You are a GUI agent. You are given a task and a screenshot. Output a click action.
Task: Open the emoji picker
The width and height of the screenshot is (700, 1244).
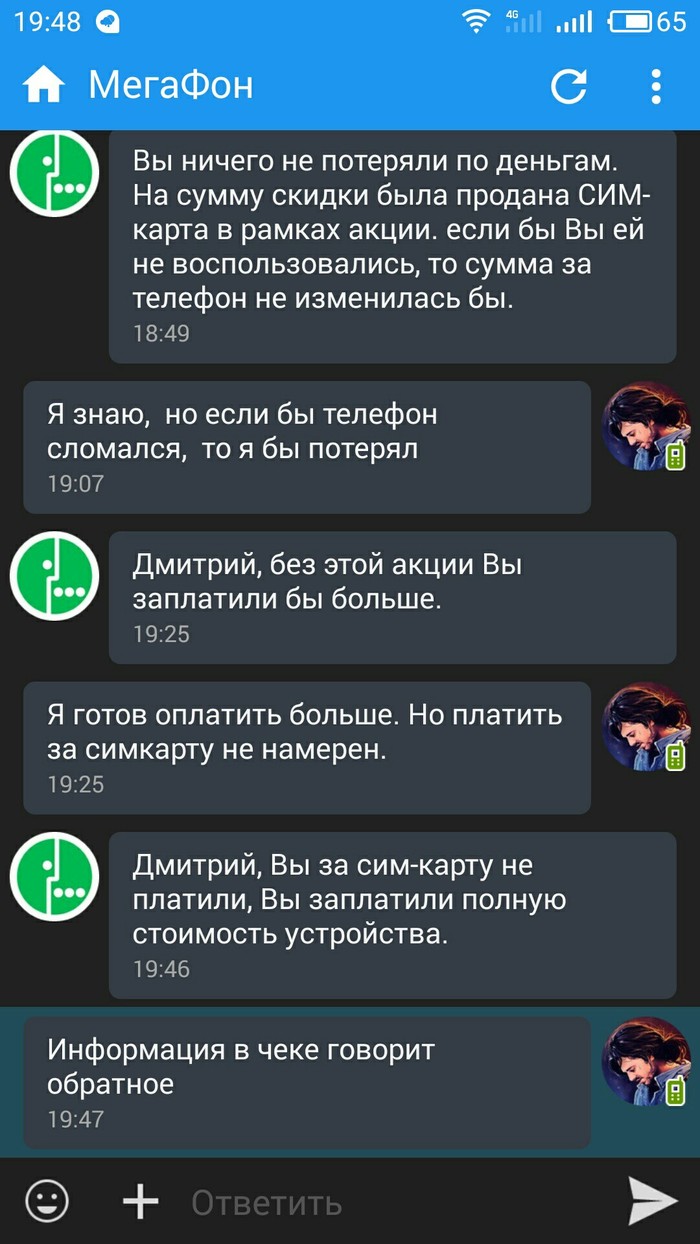pyautogui.click(x=47, y=1201)
